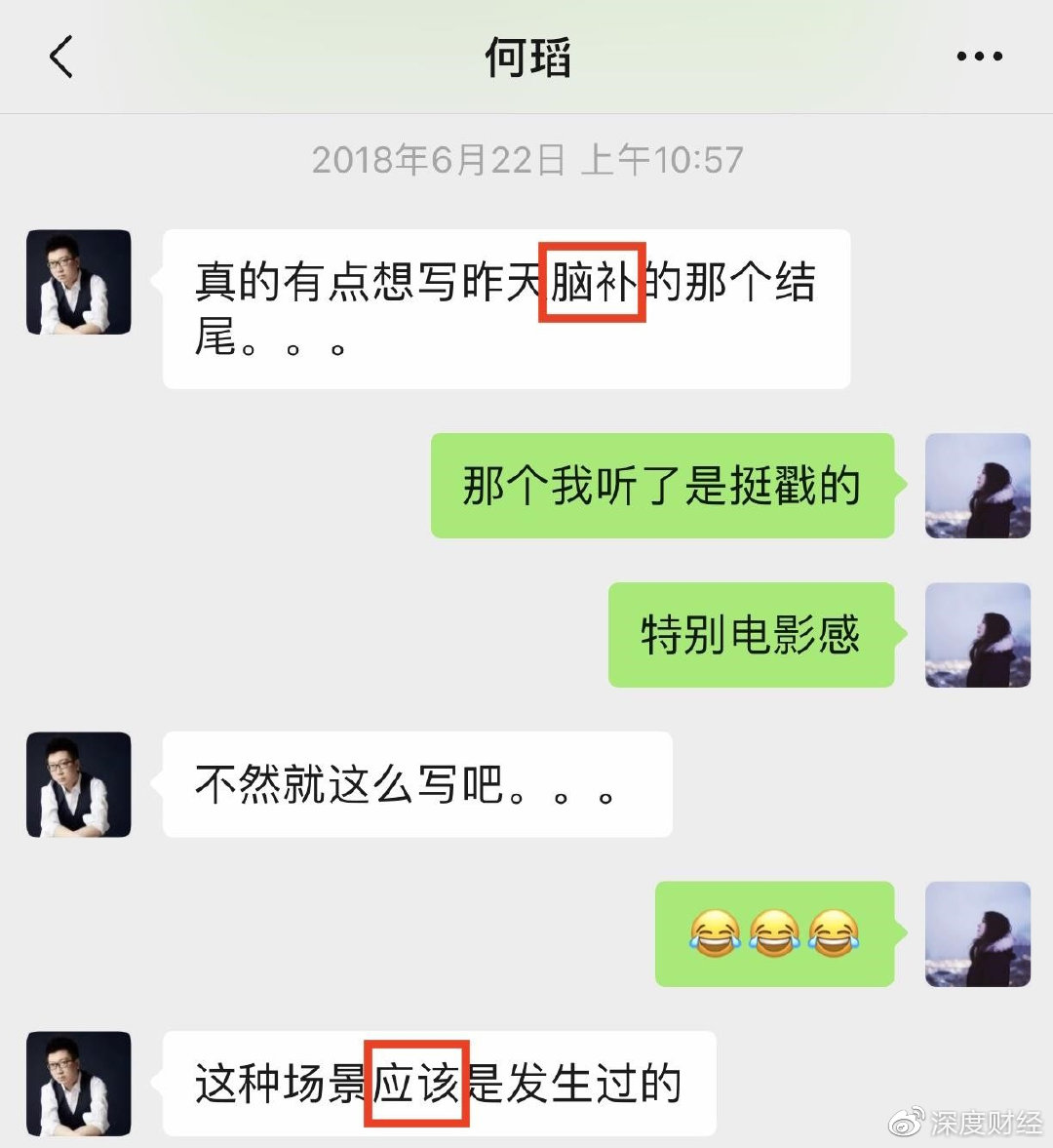Open chat info via the three-dot menu
The width and height of the screenshot is (1053, 1148).
(x=979, y=57)
